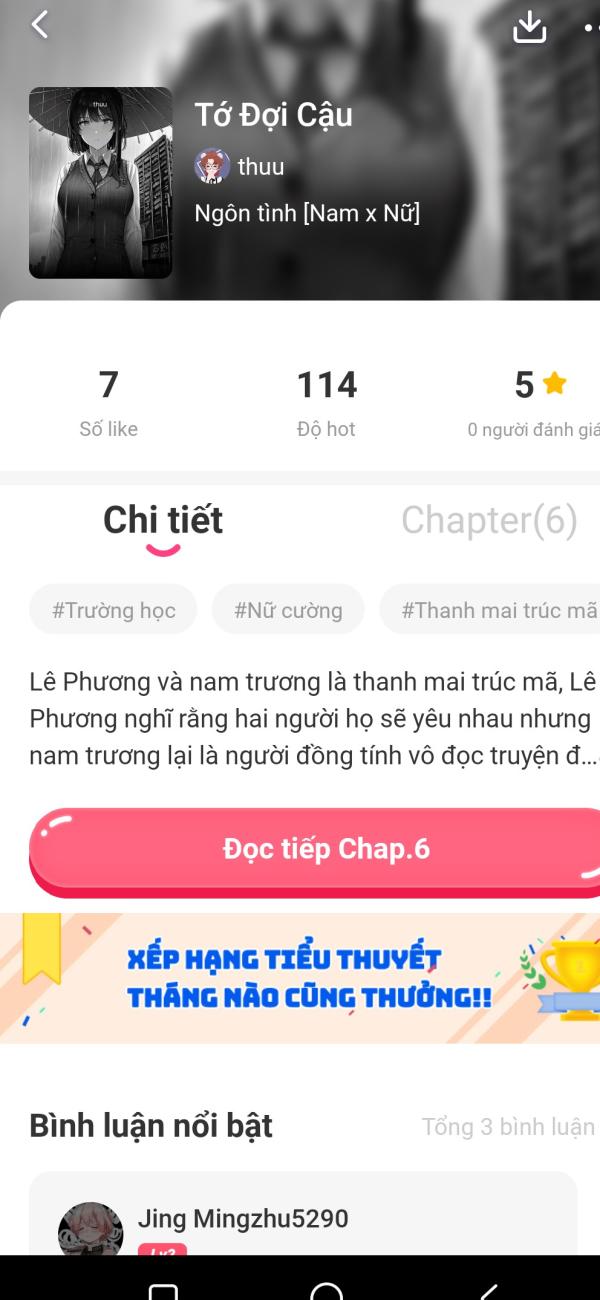This screenshot has width=600, height=1300.
Task: Expand the truncated story description
Action: coord(314,719)
